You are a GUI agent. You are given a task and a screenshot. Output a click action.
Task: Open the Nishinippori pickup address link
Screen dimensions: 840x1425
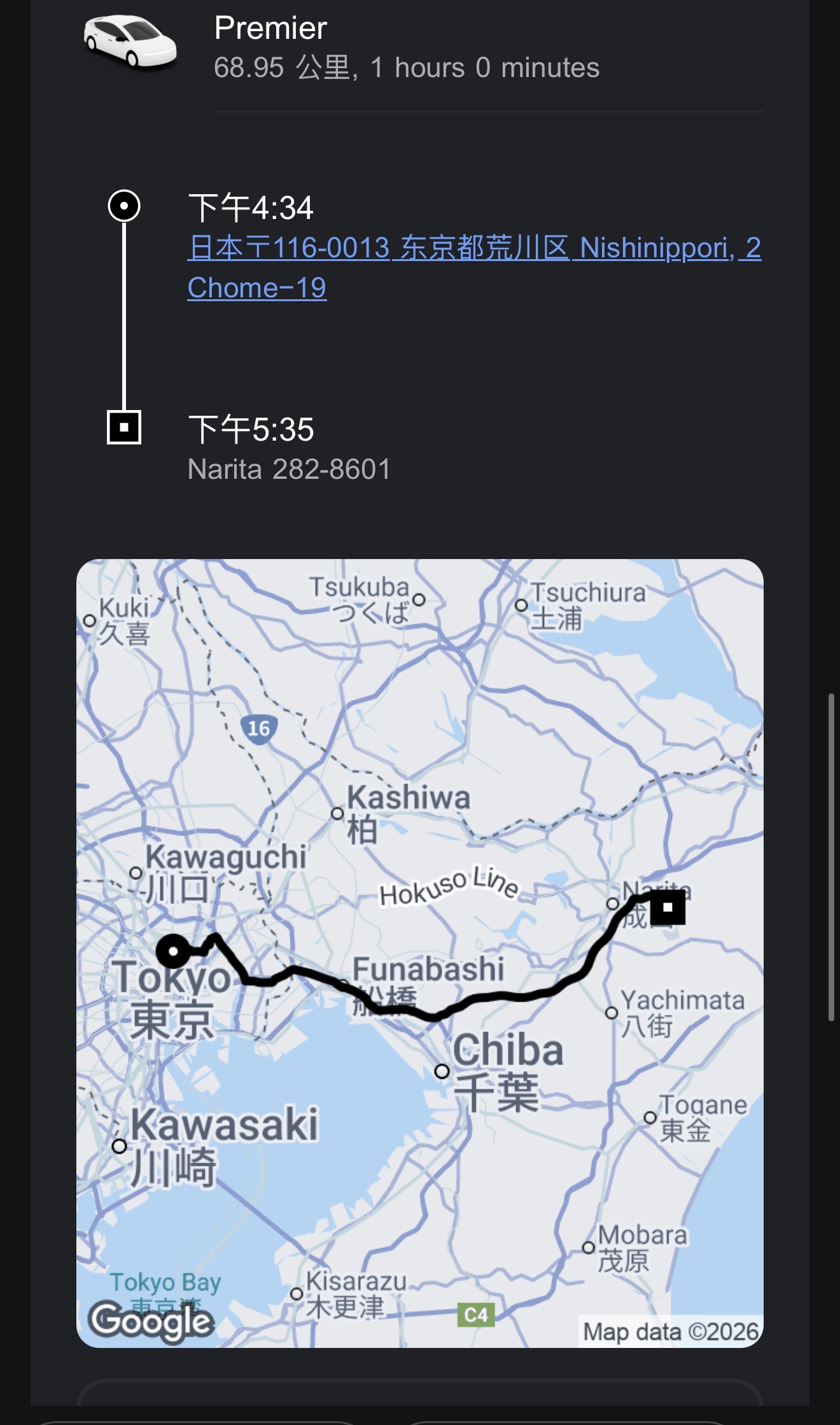(x=473, y=248)
